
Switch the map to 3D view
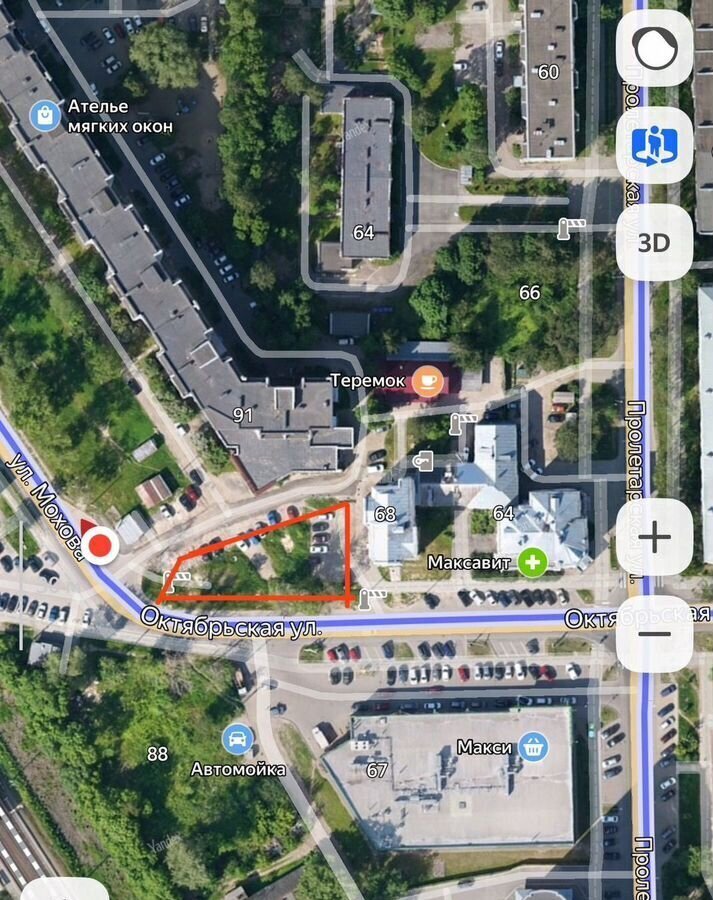[x=654, y=242]
